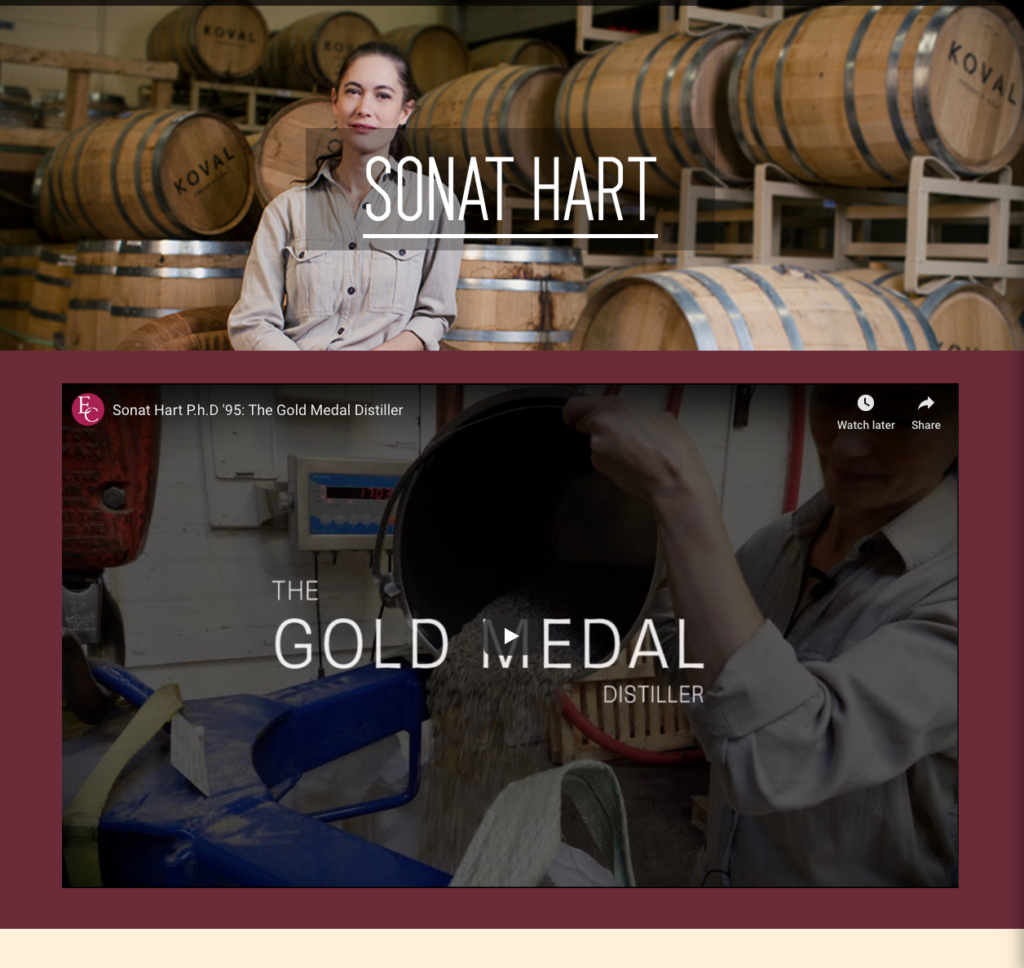The width and height of the screenshot is (1024, 968).
Task: Share the Sonat Hart video
Action: 925,411
